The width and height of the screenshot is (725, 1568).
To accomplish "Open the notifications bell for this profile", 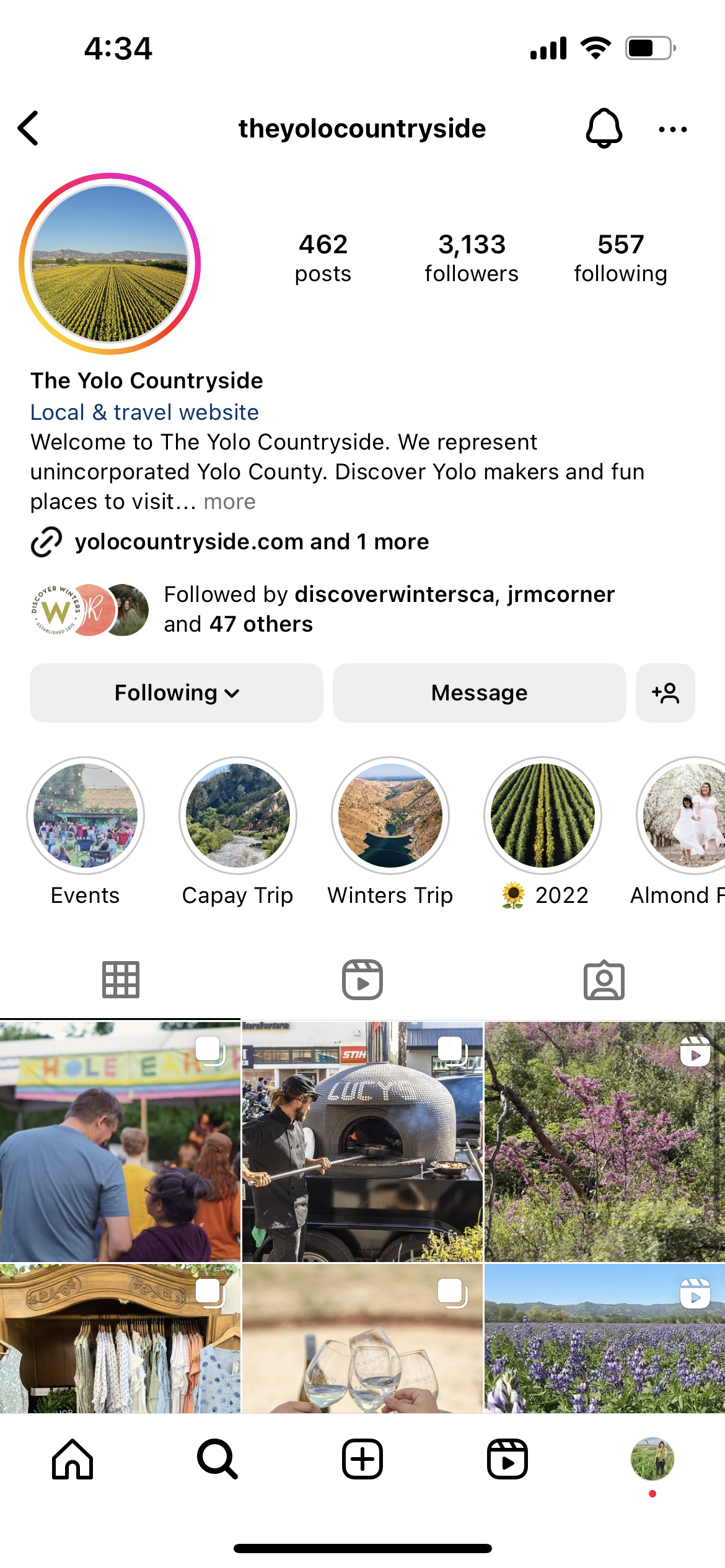I will coord(604,129).
